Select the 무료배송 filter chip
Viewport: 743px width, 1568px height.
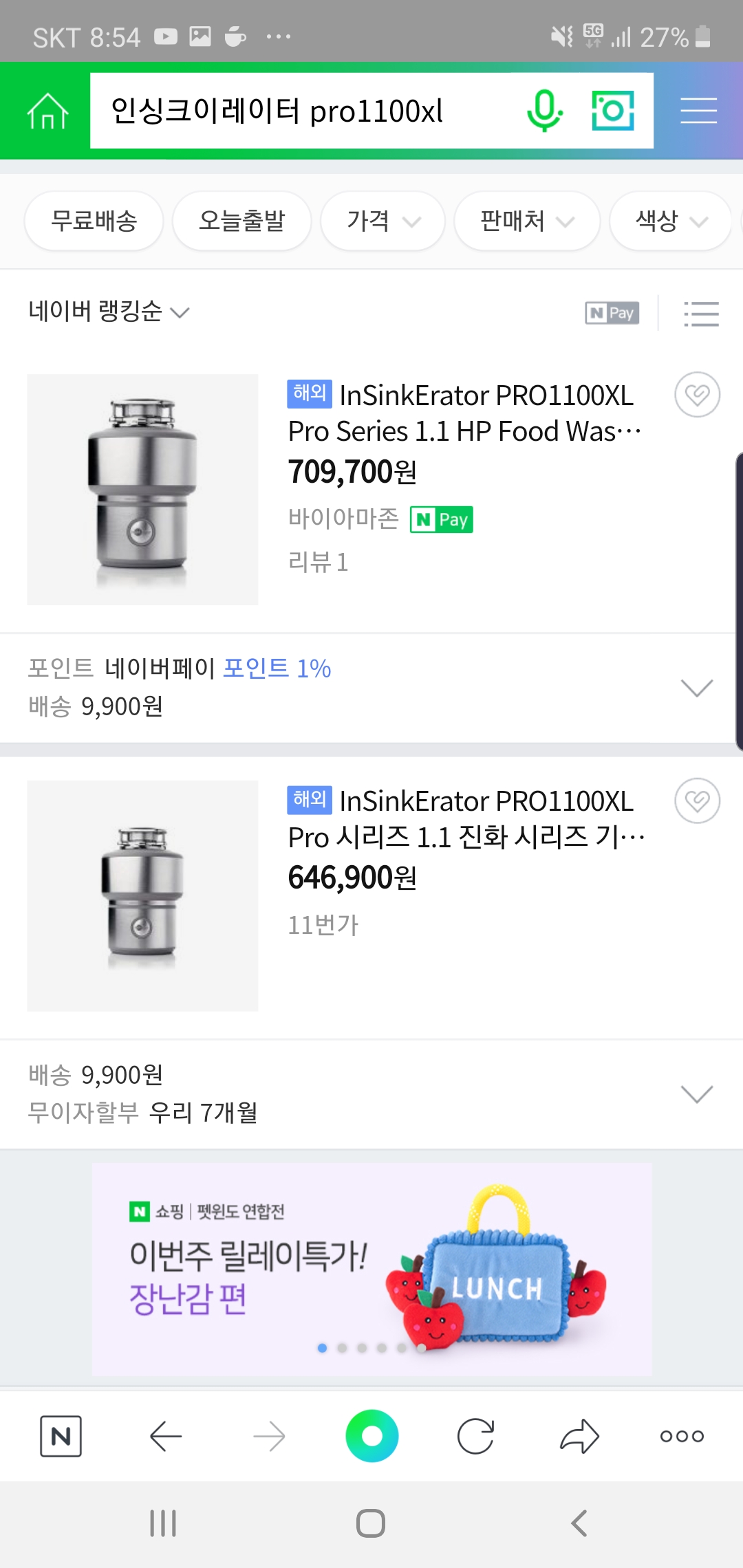pos(94,221)
